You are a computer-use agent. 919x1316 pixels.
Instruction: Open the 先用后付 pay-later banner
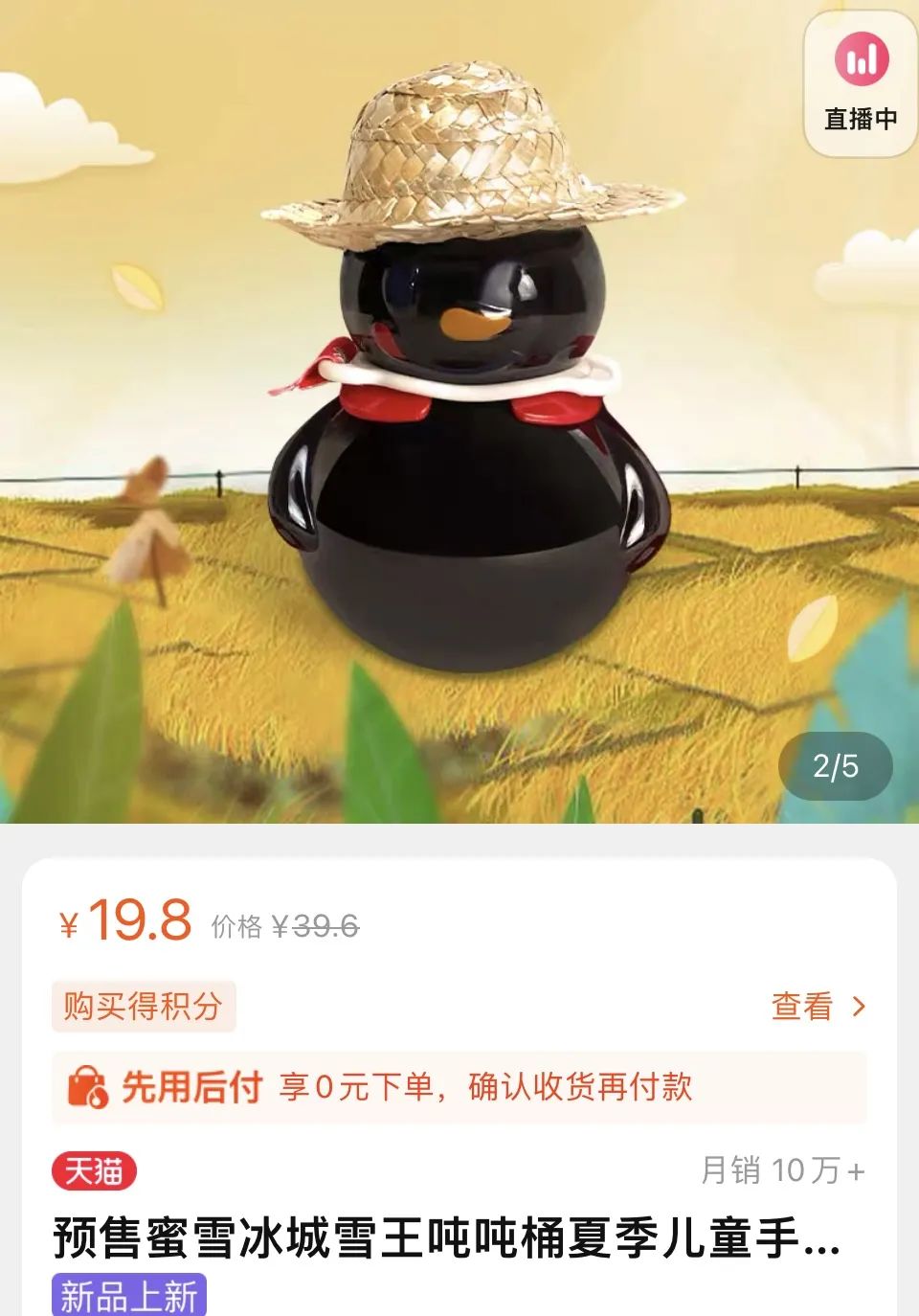pos(459,1087)
